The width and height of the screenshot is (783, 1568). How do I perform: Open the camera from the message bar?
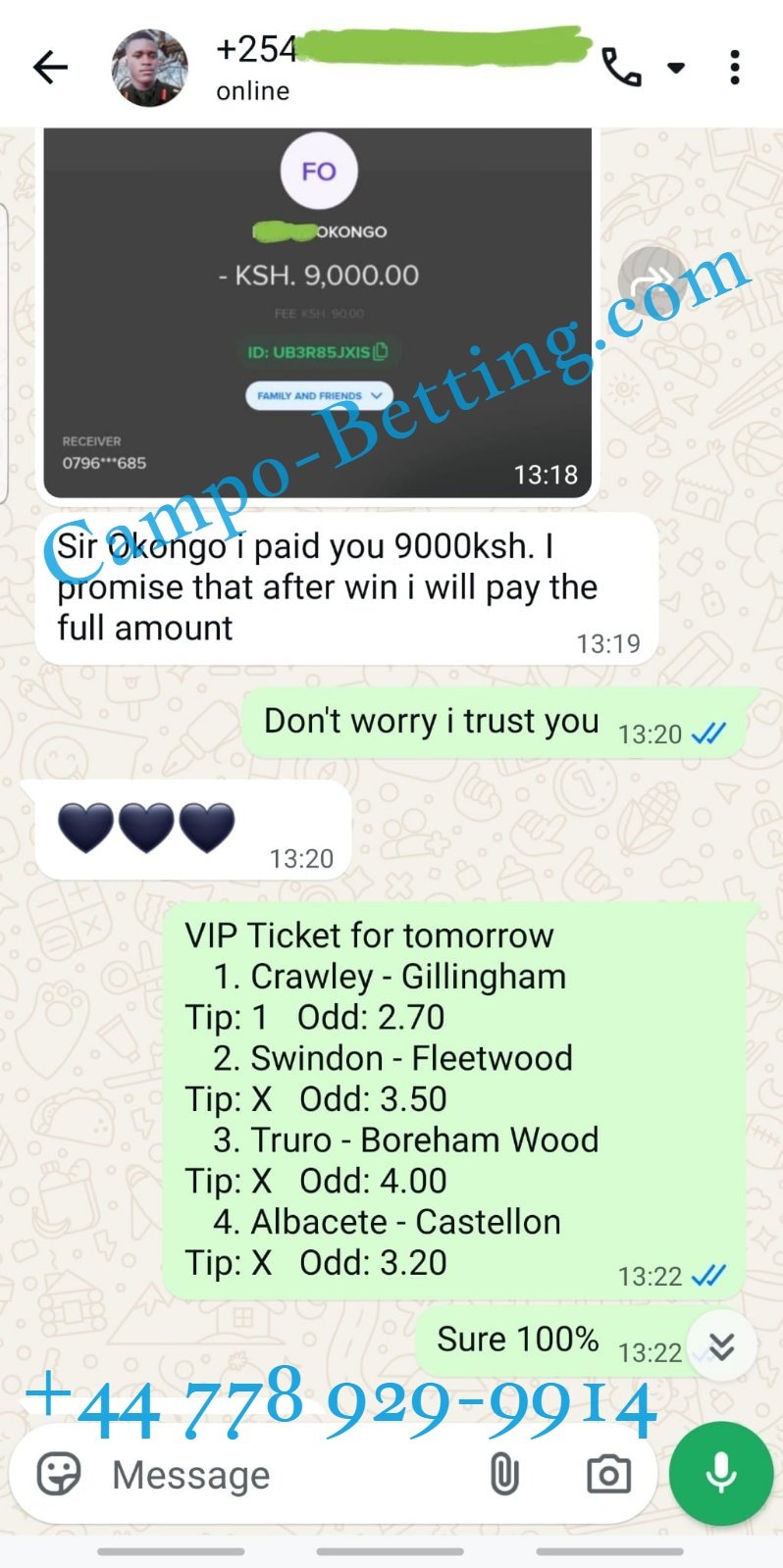click(x=608, y=1474)
